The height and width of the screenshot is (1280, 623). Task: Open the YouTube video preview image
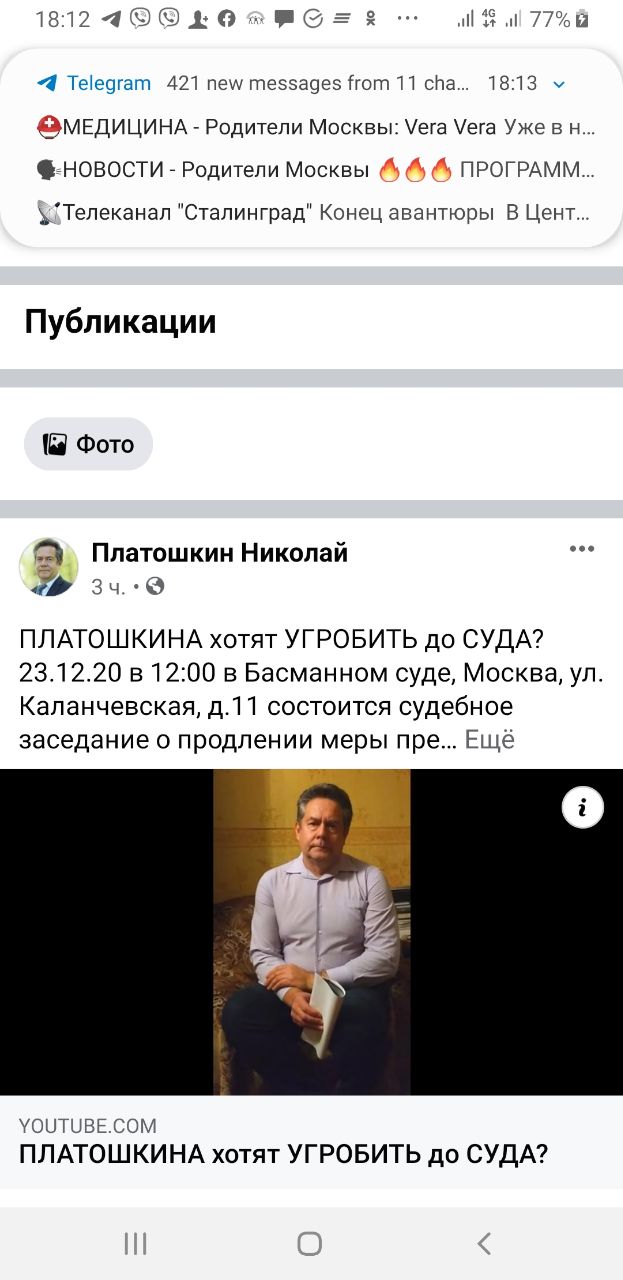click(x=311, y=932)
